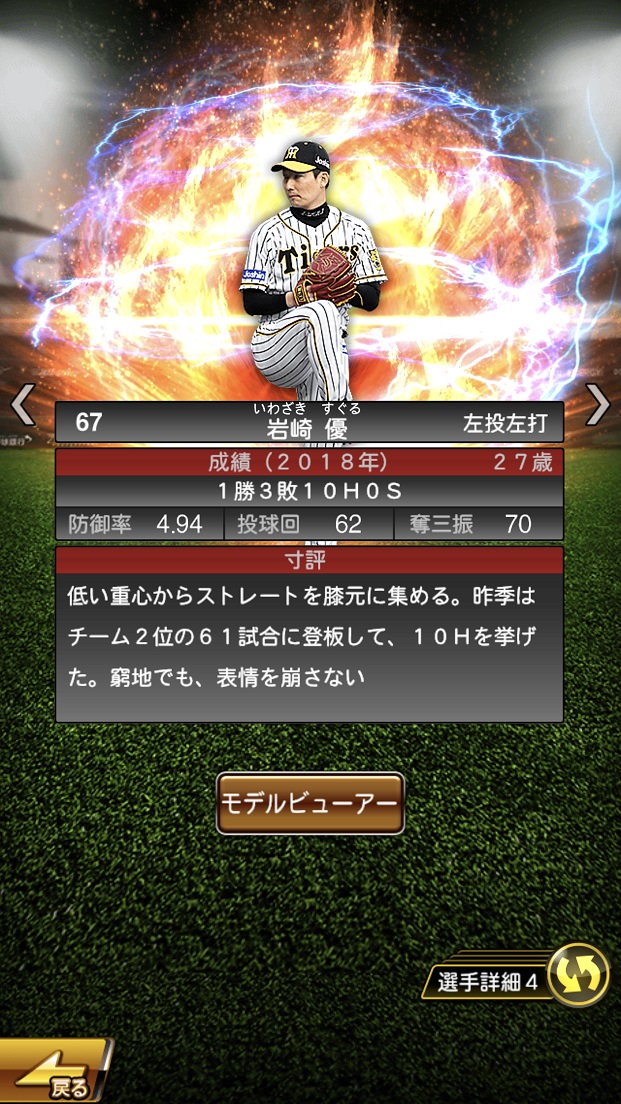Go to the next player with the right arrow

pyautogui.click(x=597, y=405)
